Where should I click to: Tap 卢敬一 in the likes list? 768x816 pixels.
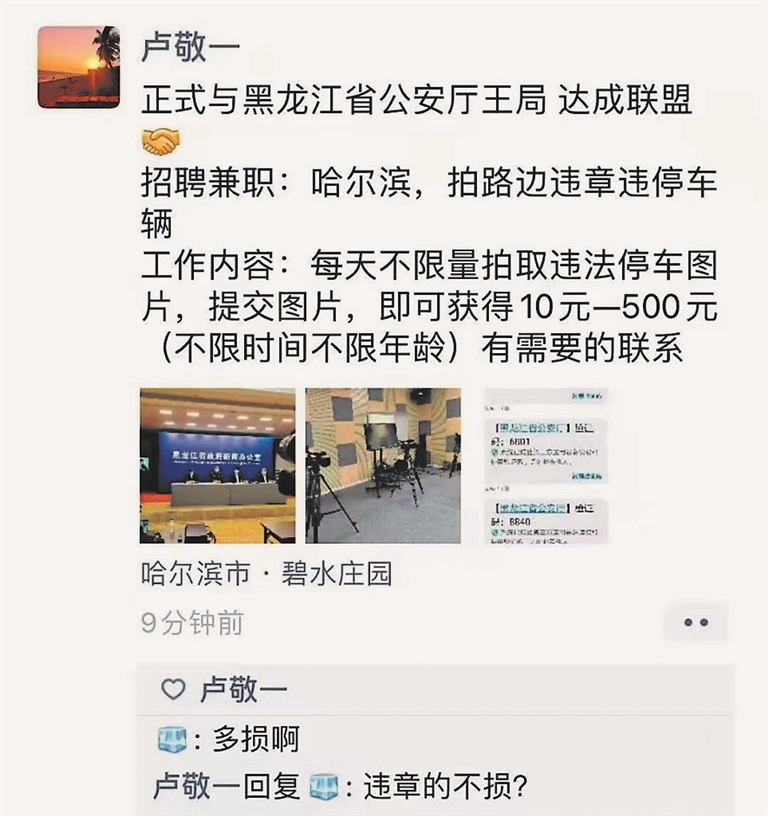click(243, 689)
